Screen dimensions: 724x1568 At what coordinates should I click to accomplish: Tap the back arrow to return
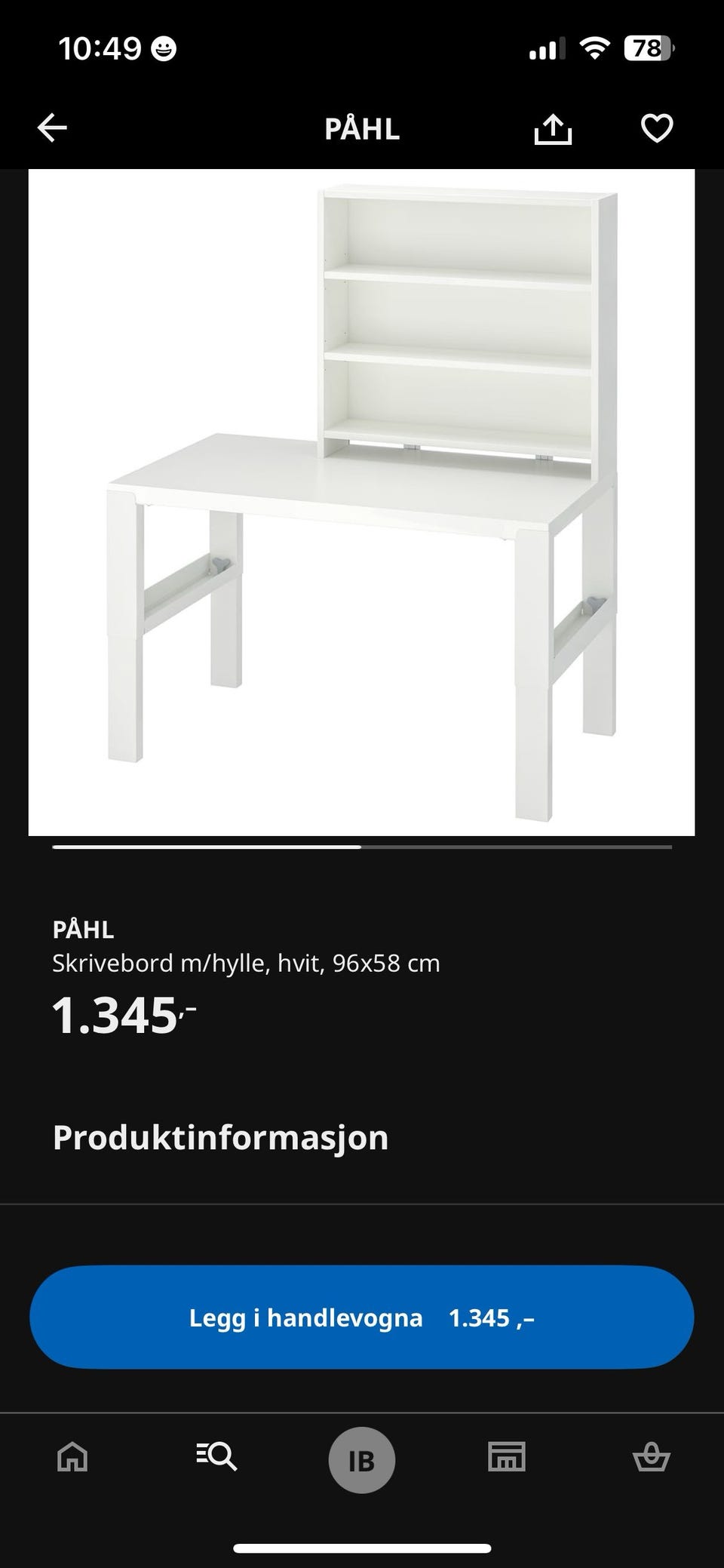point(52,128)
